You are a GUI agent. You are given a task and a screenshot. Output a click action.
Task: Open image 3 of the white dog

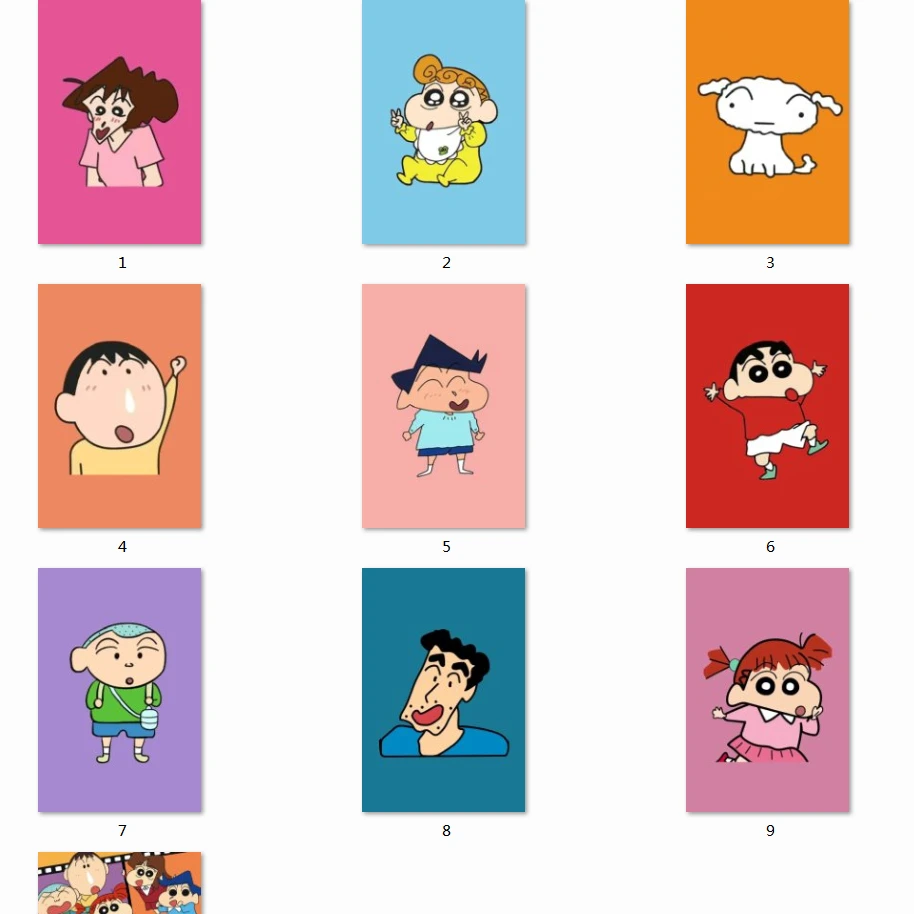point(767,122)
